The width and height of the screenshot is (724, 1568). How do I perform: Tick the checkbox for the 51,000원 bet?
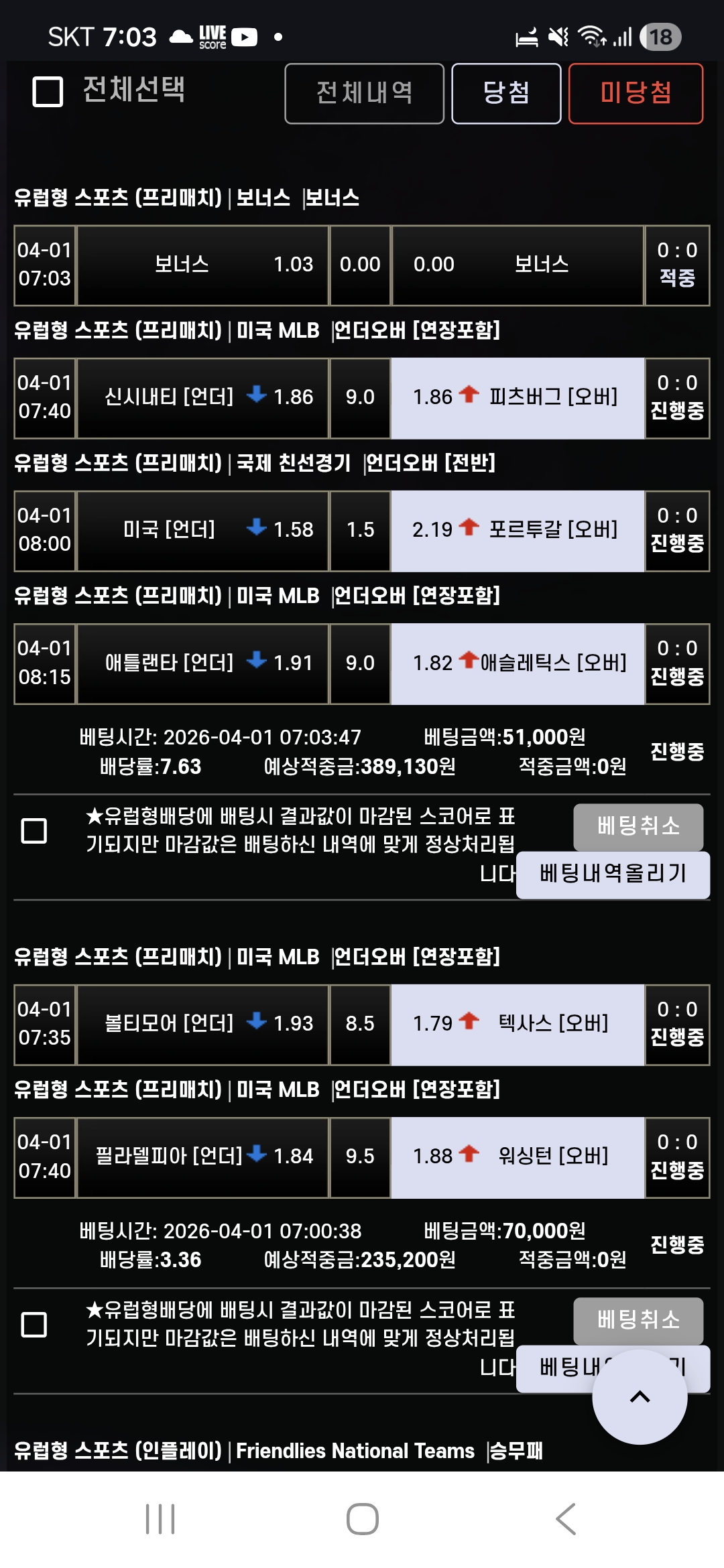pos(34,831)
